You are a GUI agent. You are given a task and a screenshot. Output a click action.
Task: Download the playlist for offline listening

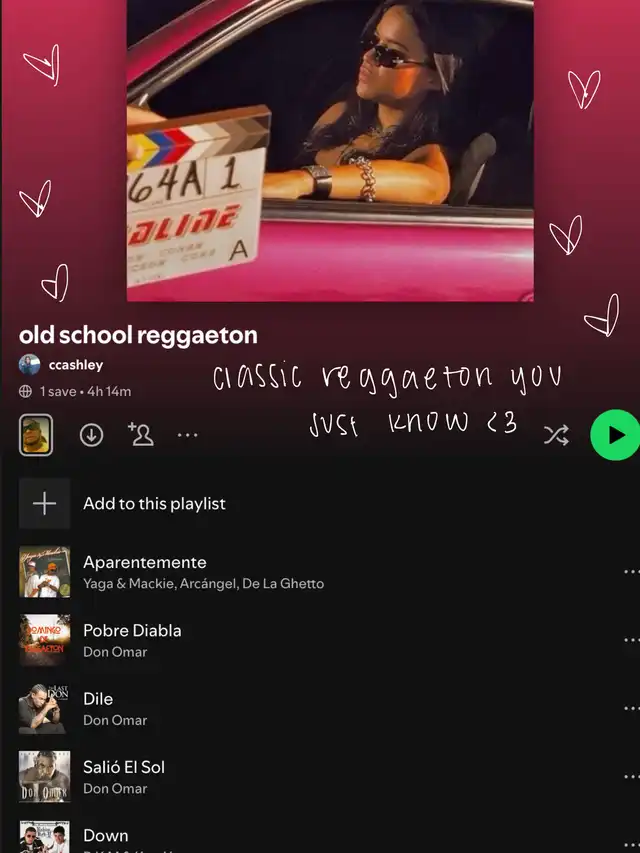click(91, 435)
